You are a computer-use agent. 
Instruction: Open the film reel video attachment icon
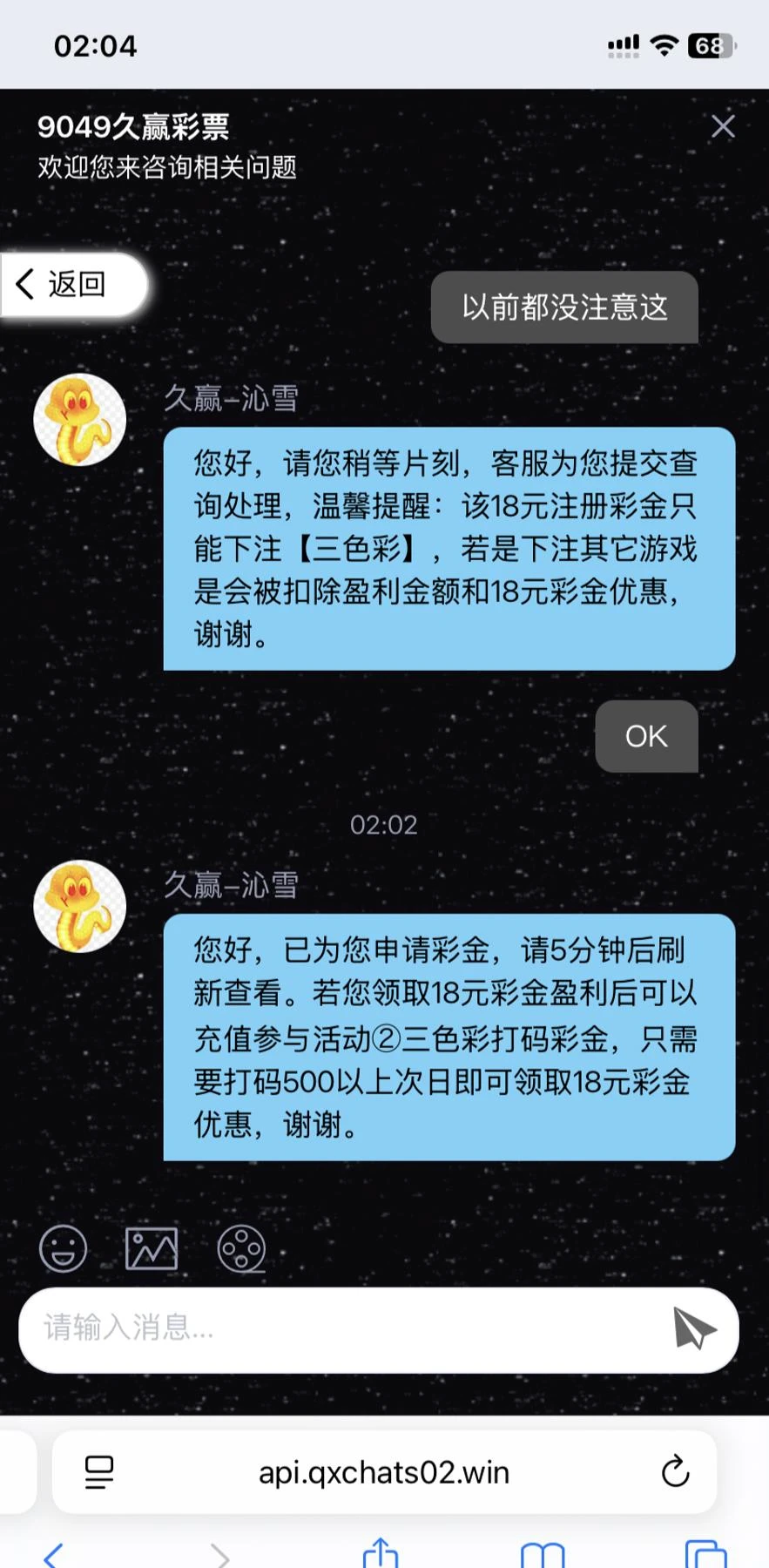click(x=241, y=1249)
